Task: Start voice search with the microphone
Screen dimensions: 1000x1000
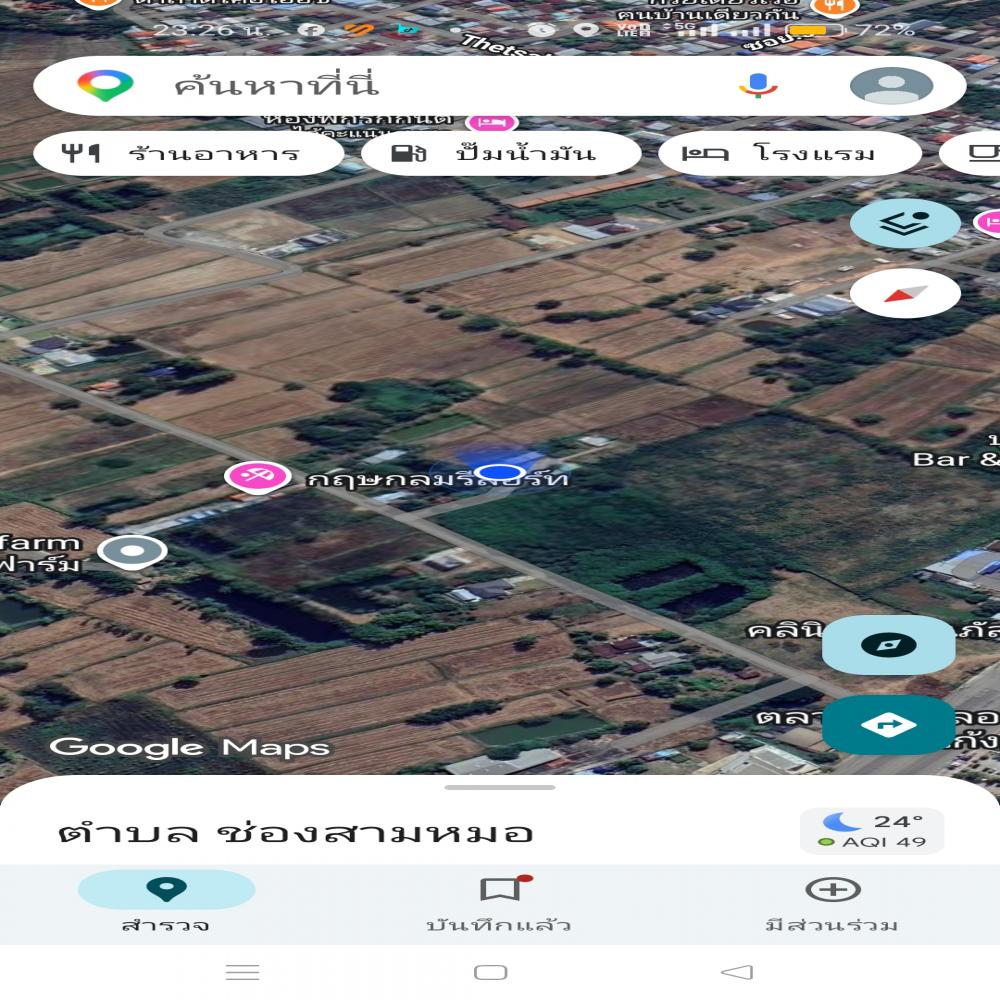Action: pyautogui.click(x=758, y=86)
